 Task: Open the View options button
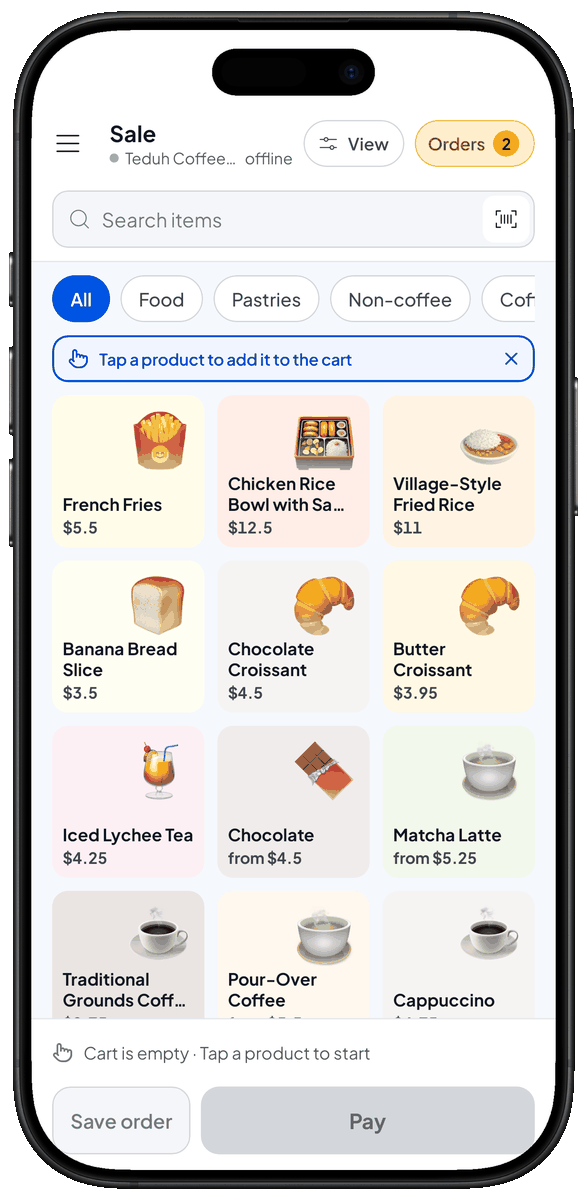(x=354, y=144)
